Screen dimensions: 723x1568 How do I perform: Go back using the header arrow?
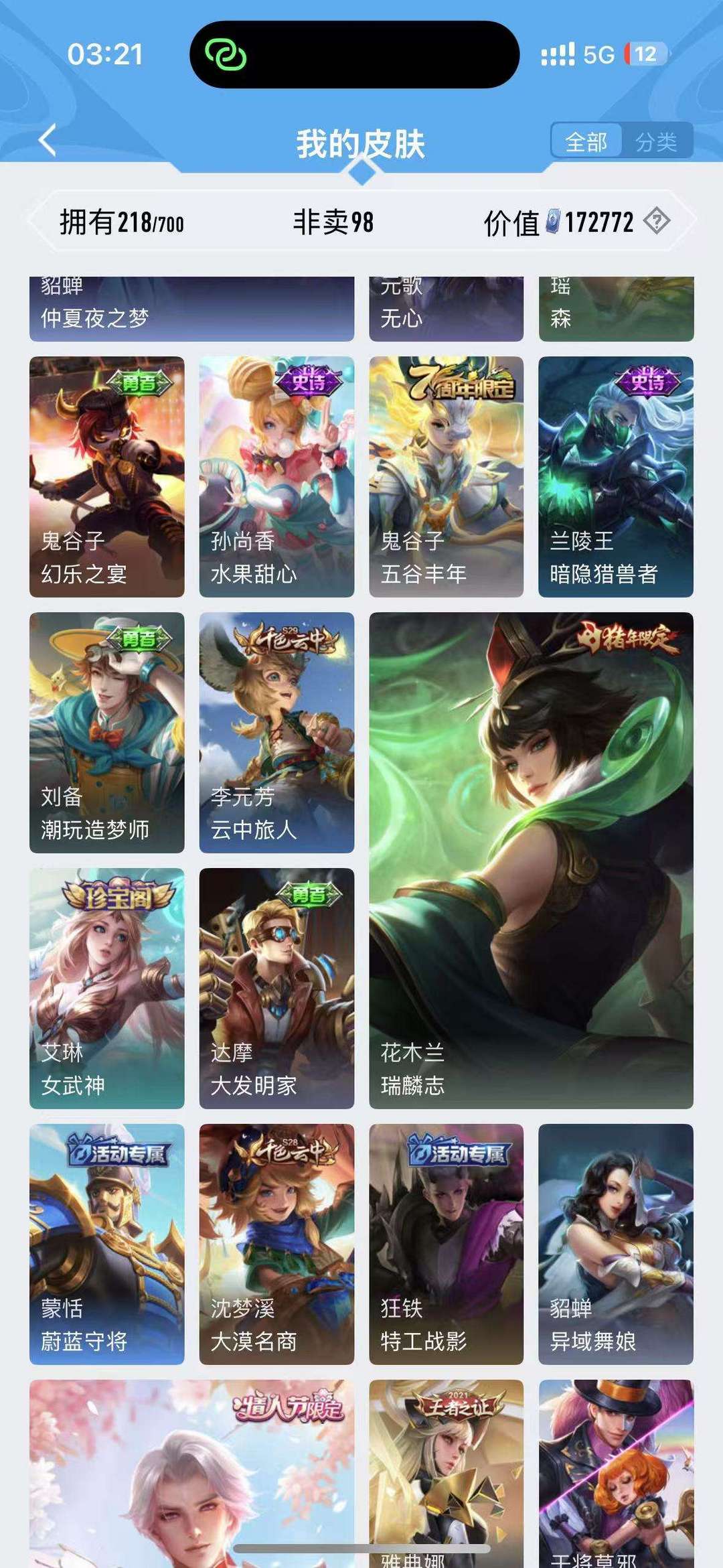48,141
